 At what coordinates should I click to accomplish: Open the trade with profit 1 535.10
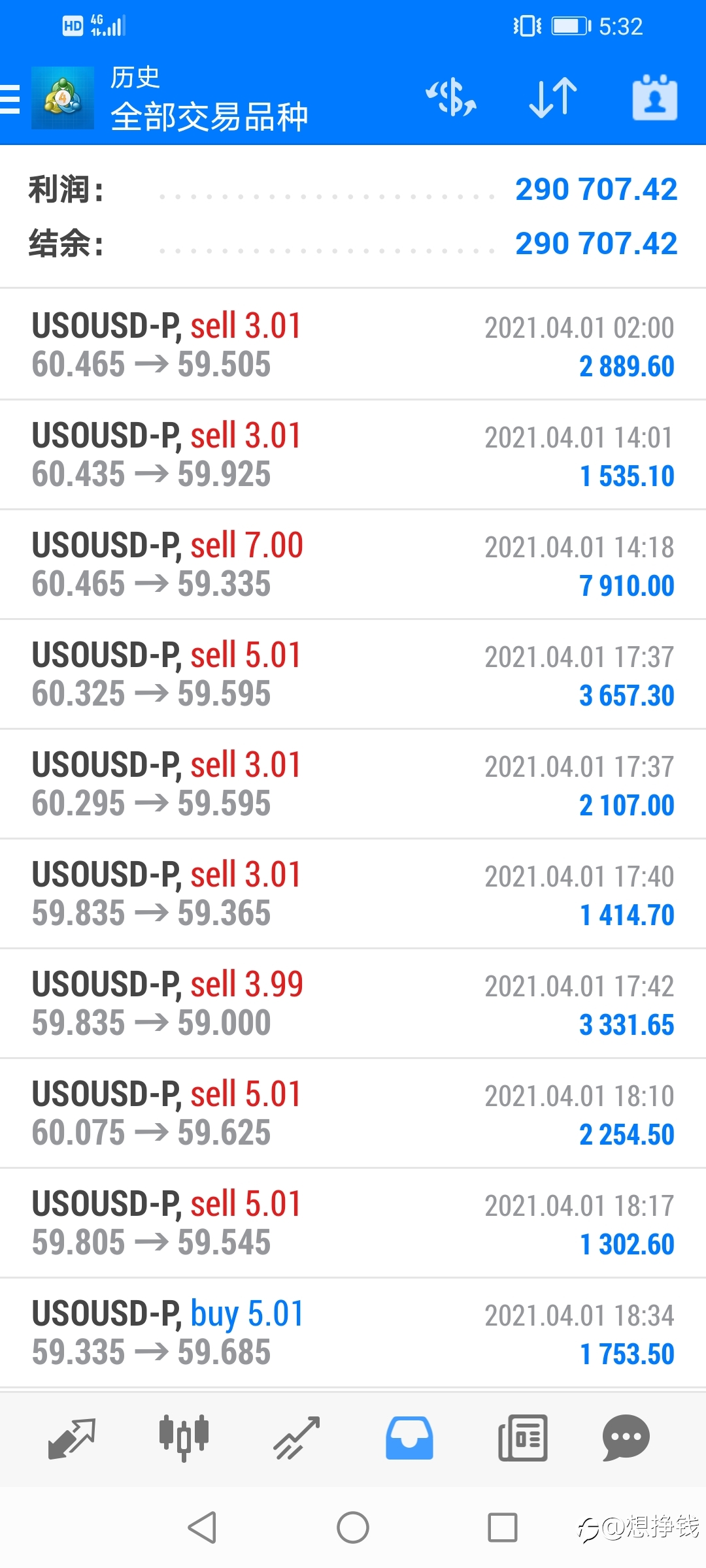(353, 455)
